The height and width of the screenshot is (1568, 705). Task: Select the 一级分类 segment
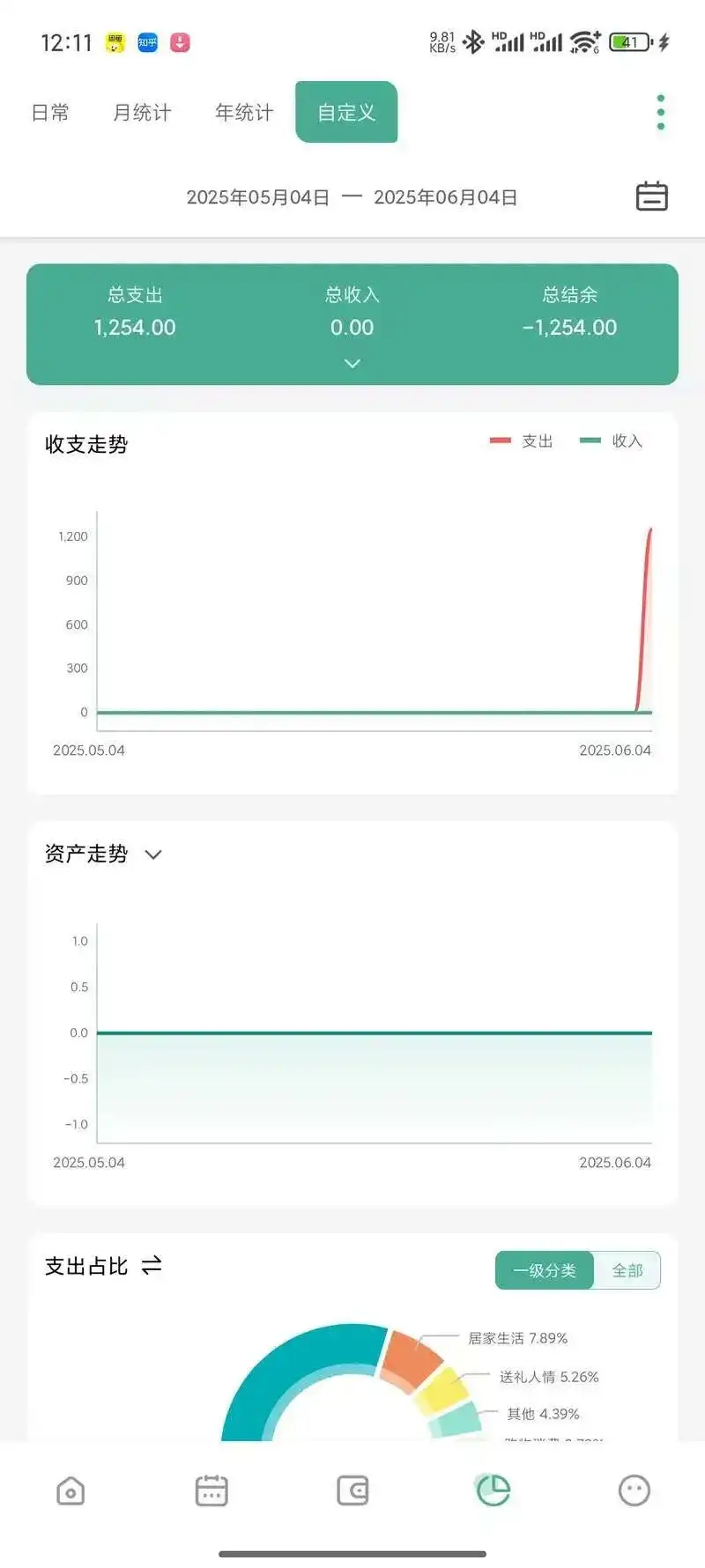(x=545, y=1270)
